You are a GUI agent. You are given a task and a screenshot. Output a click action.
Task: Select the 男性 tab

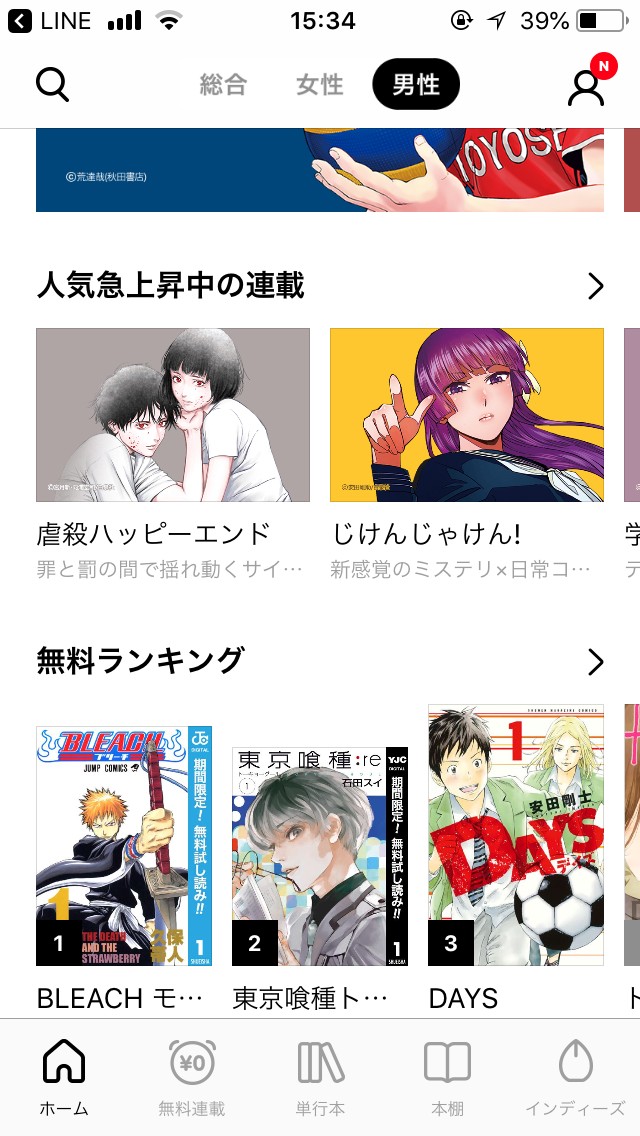416,84
